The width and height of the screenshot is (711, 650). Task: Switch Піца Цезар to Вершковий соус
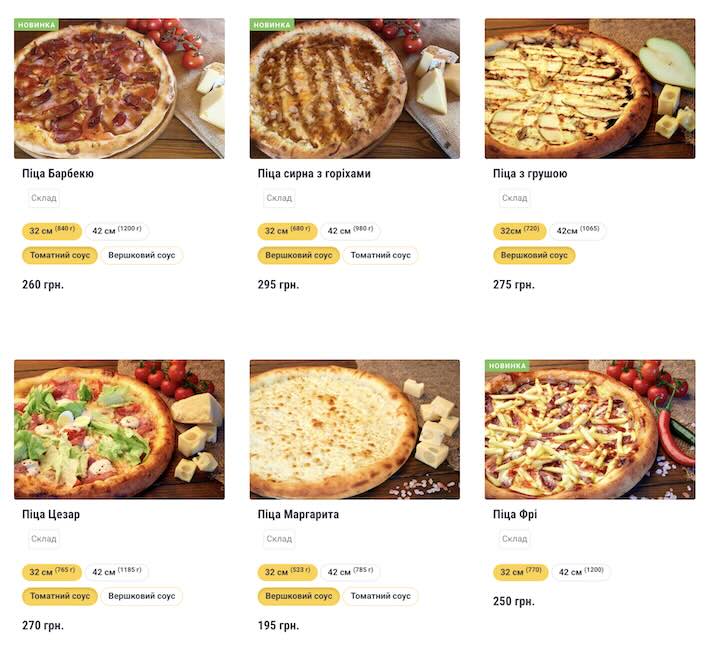coord(141,597)
